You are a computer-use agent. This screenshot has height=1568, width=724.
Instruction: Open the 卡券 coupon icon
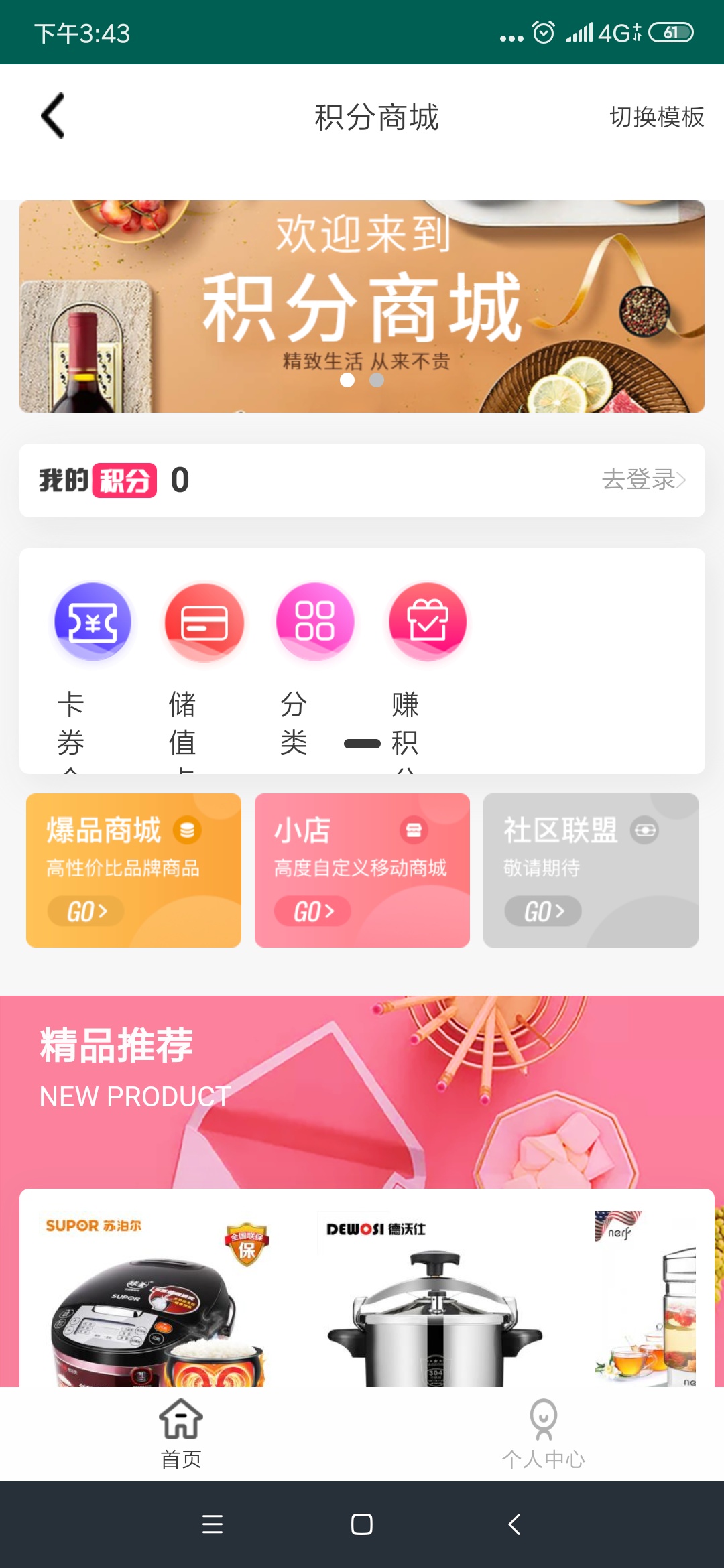93,622
